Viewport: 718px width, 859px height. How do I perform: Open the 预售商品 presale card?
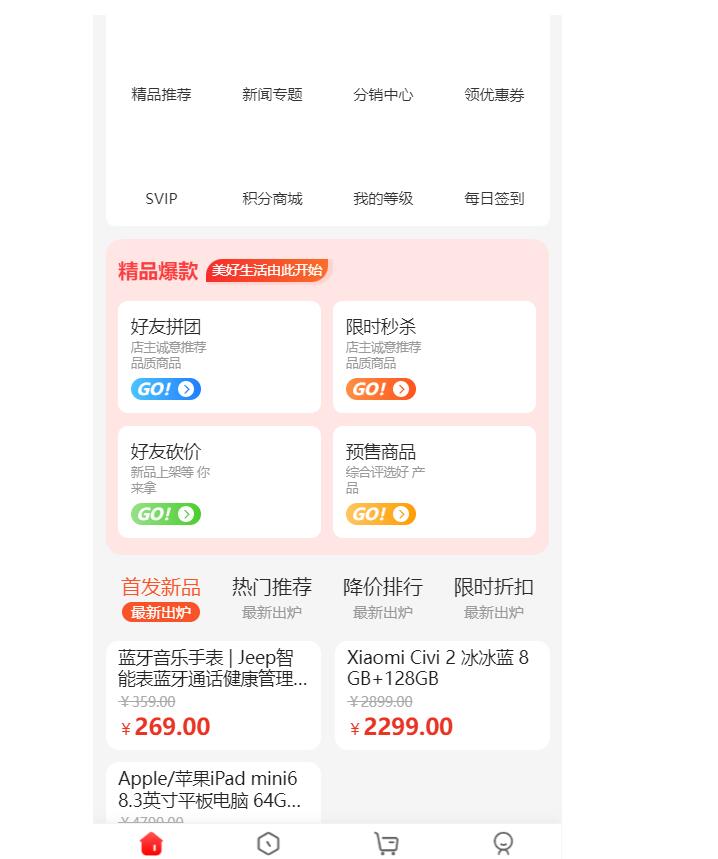(x=434, y=482)
